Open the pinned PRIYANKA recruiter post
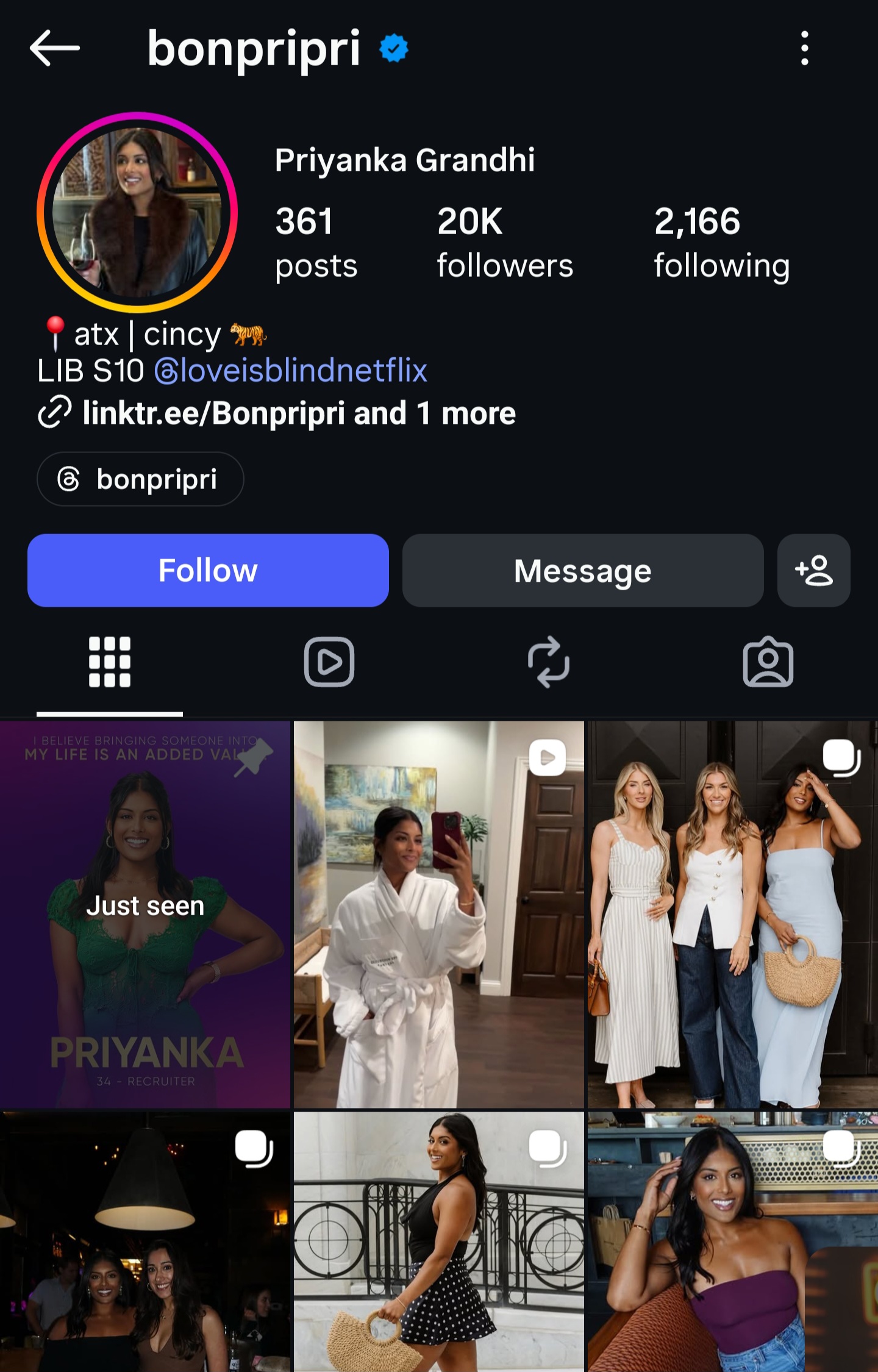Screen dimensions: 878x1372 [x=145, y=914]
